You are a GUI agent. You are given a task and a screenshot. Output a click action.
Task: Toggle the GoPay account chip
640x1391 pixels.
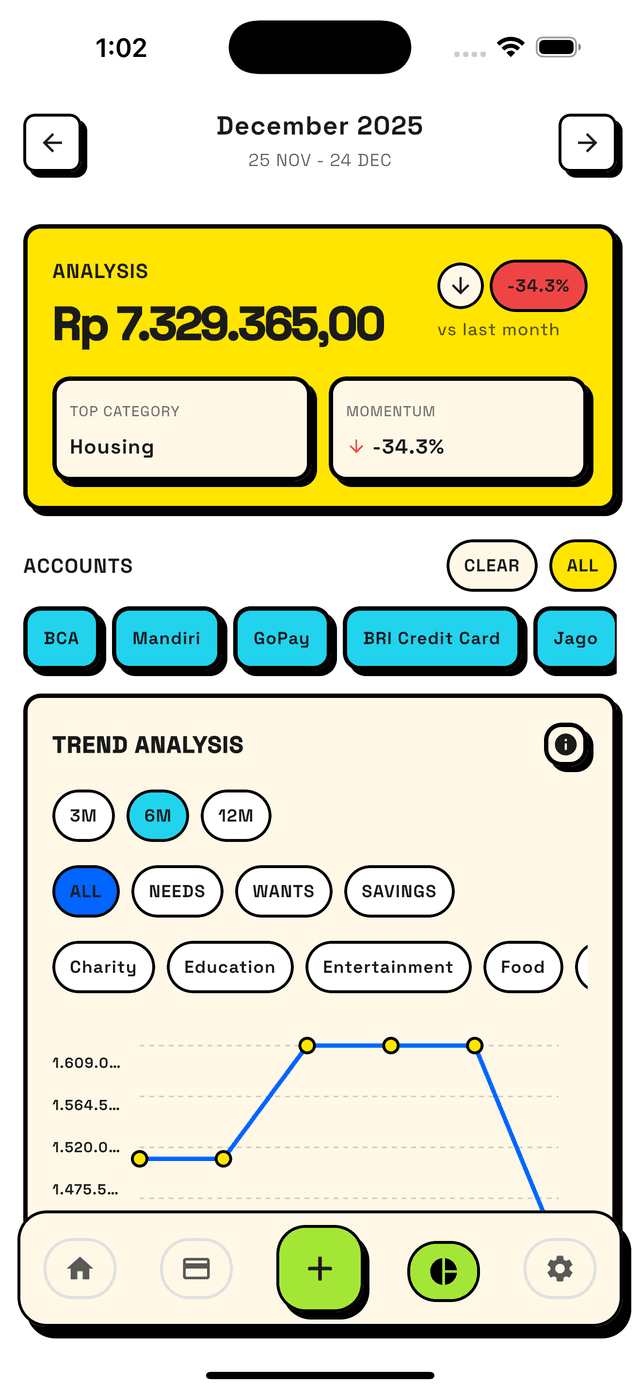pos(281,638)
